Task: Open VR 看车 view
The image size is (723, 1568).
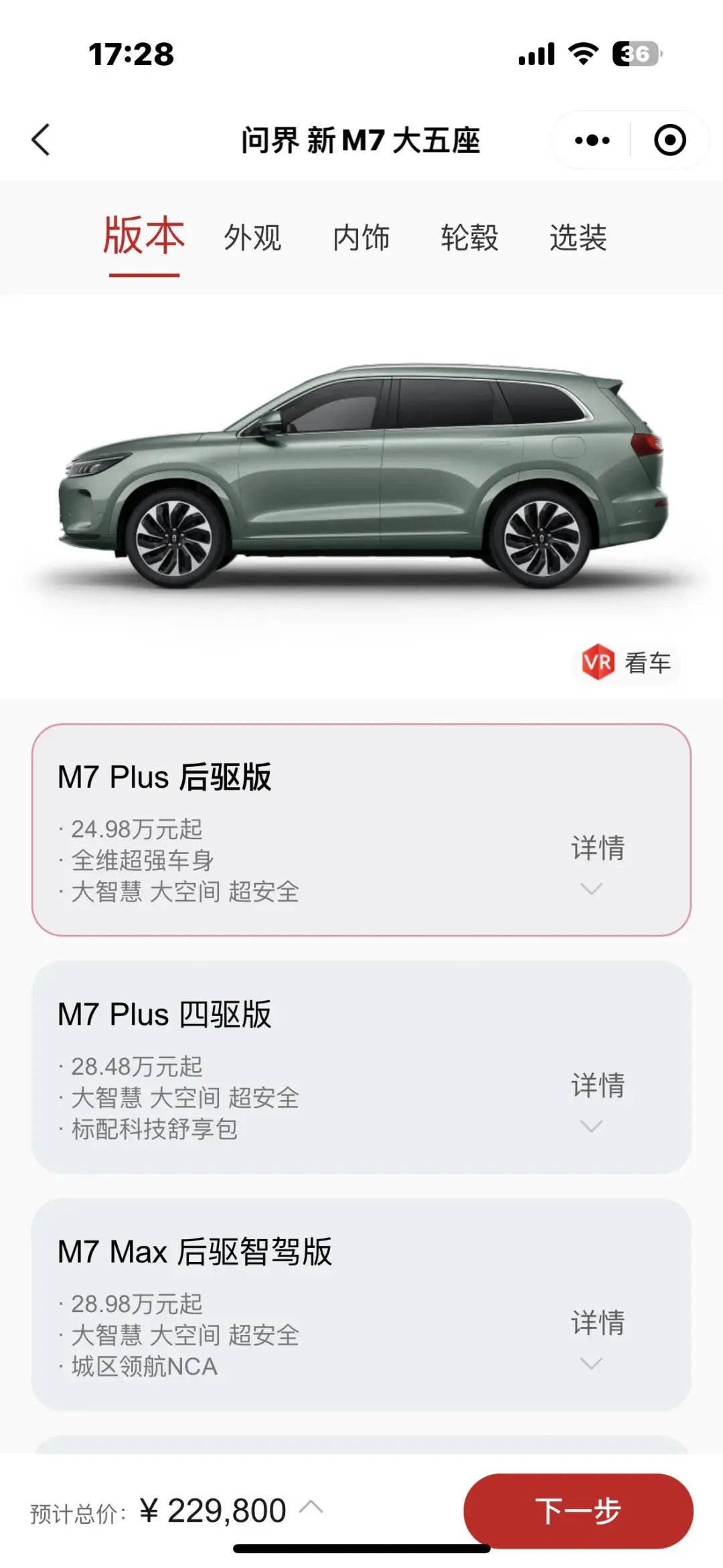Action: click(x=627, y=662)
